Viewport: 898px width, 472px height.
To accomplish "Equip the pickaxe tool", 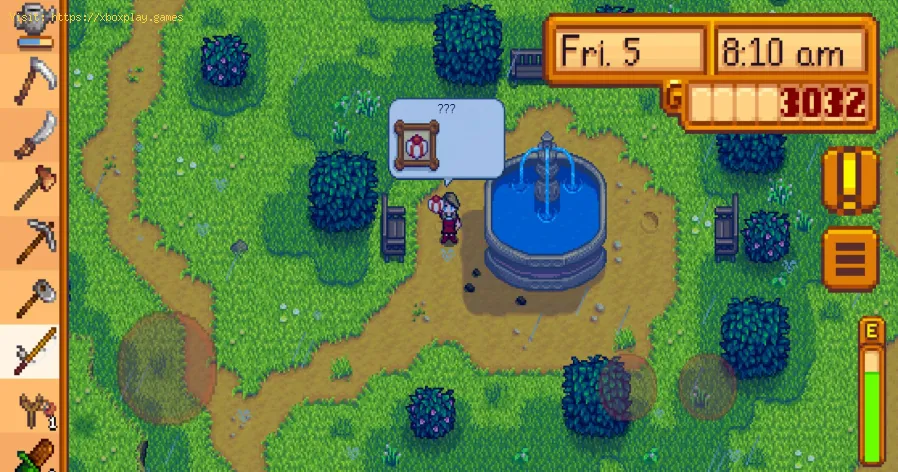I will pos(32,243).
